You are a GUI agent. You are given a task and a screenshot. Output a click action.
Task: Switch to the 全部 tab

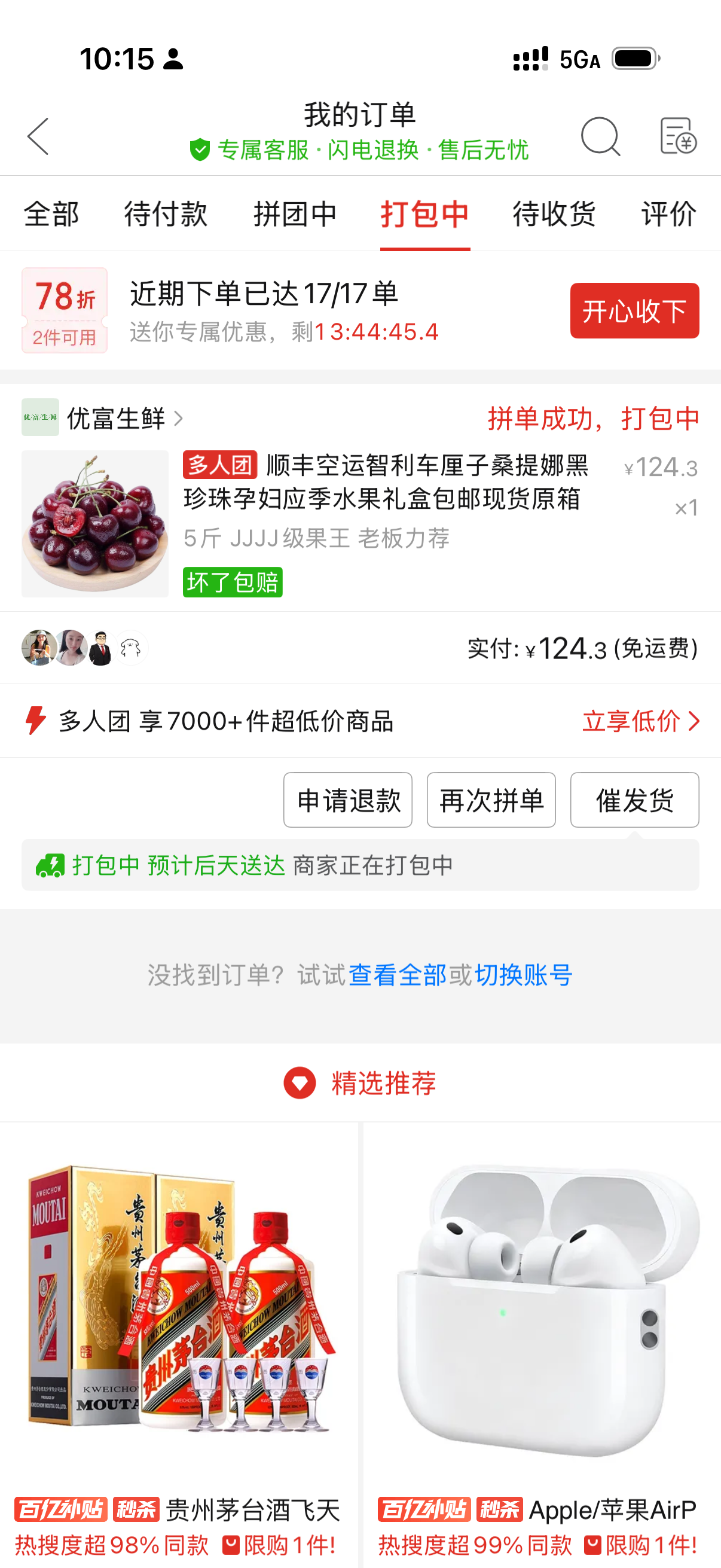[x=51, y=214]
